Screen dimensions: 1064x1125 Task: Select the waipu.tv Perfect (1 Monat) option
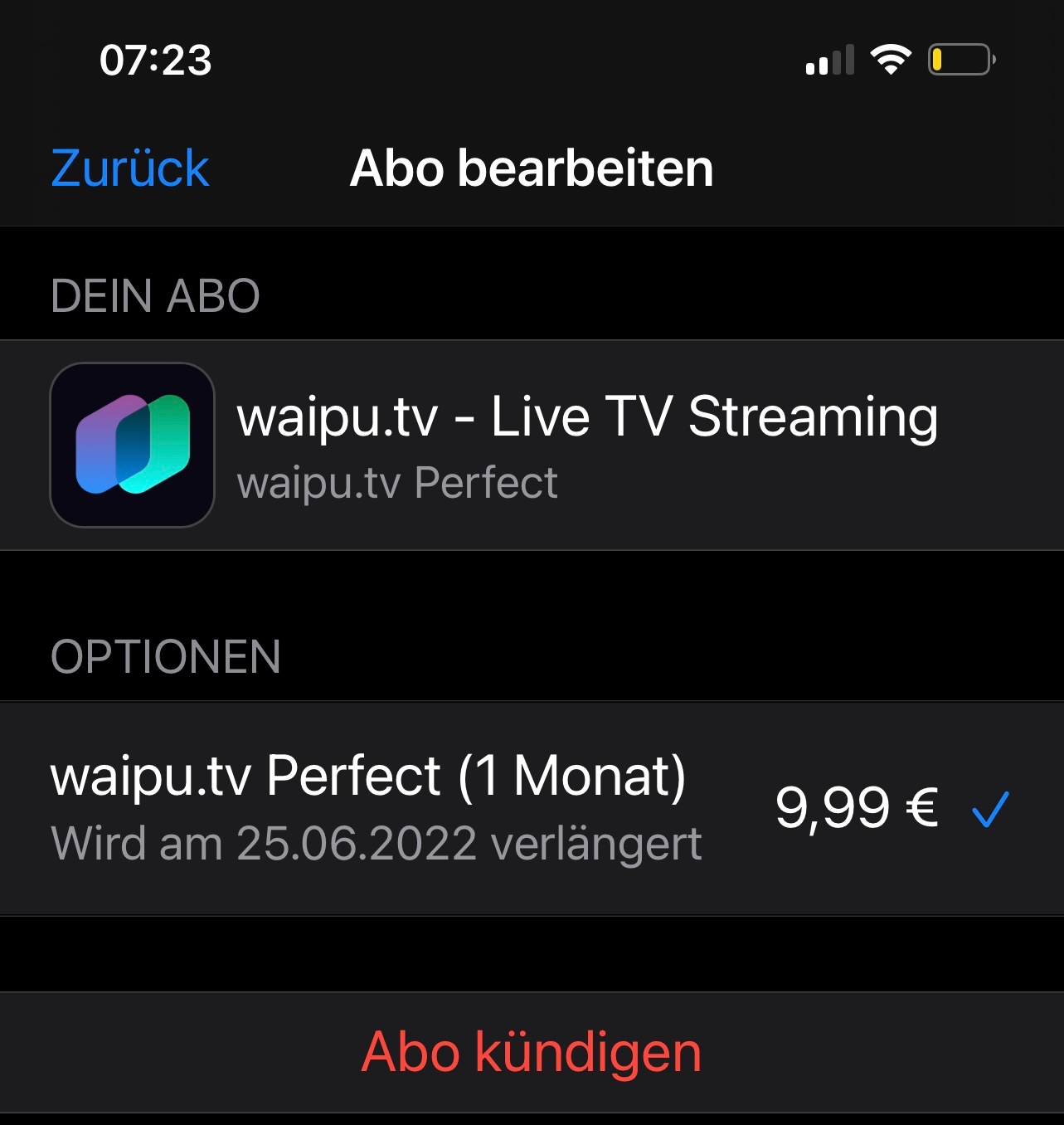(531, 808)
